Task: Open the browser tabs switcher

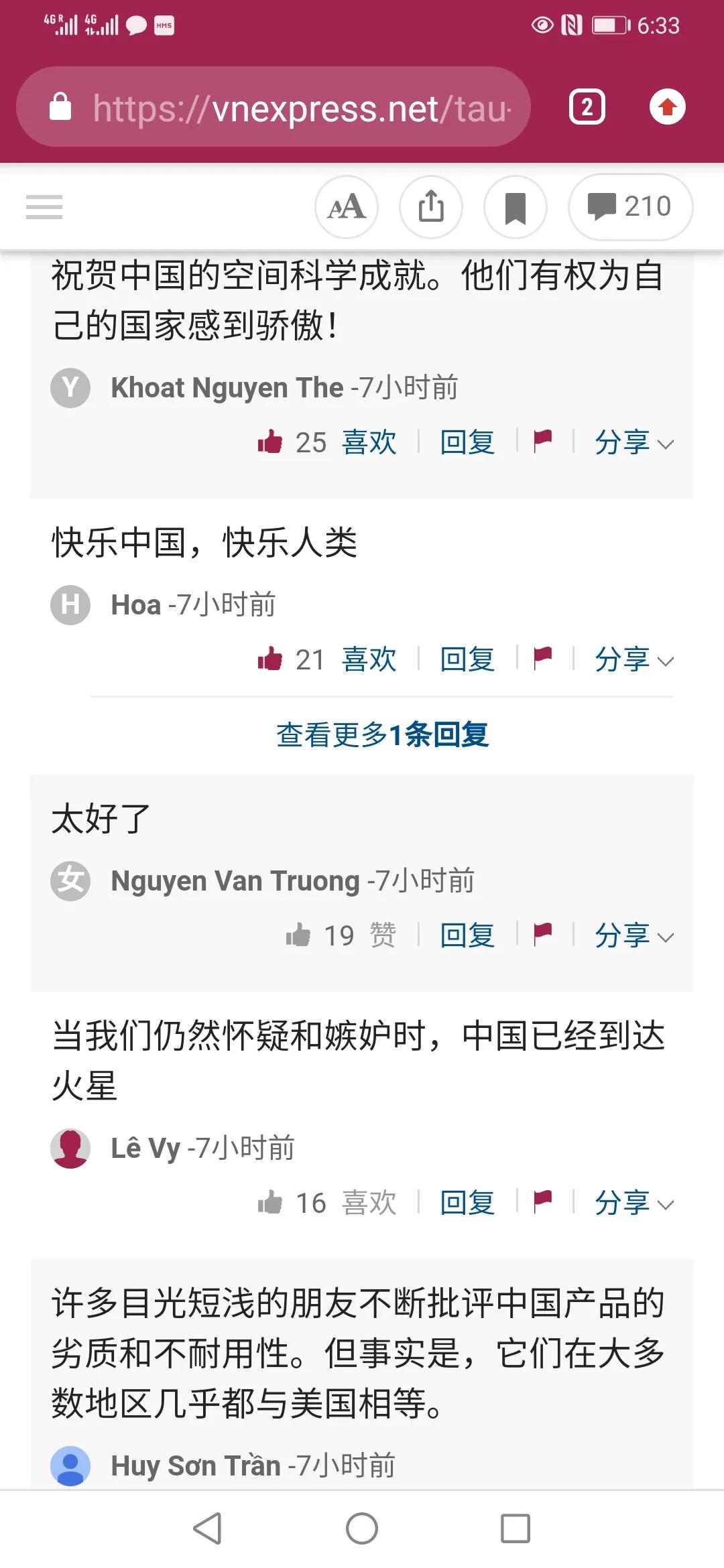Action: coord(587,107)
